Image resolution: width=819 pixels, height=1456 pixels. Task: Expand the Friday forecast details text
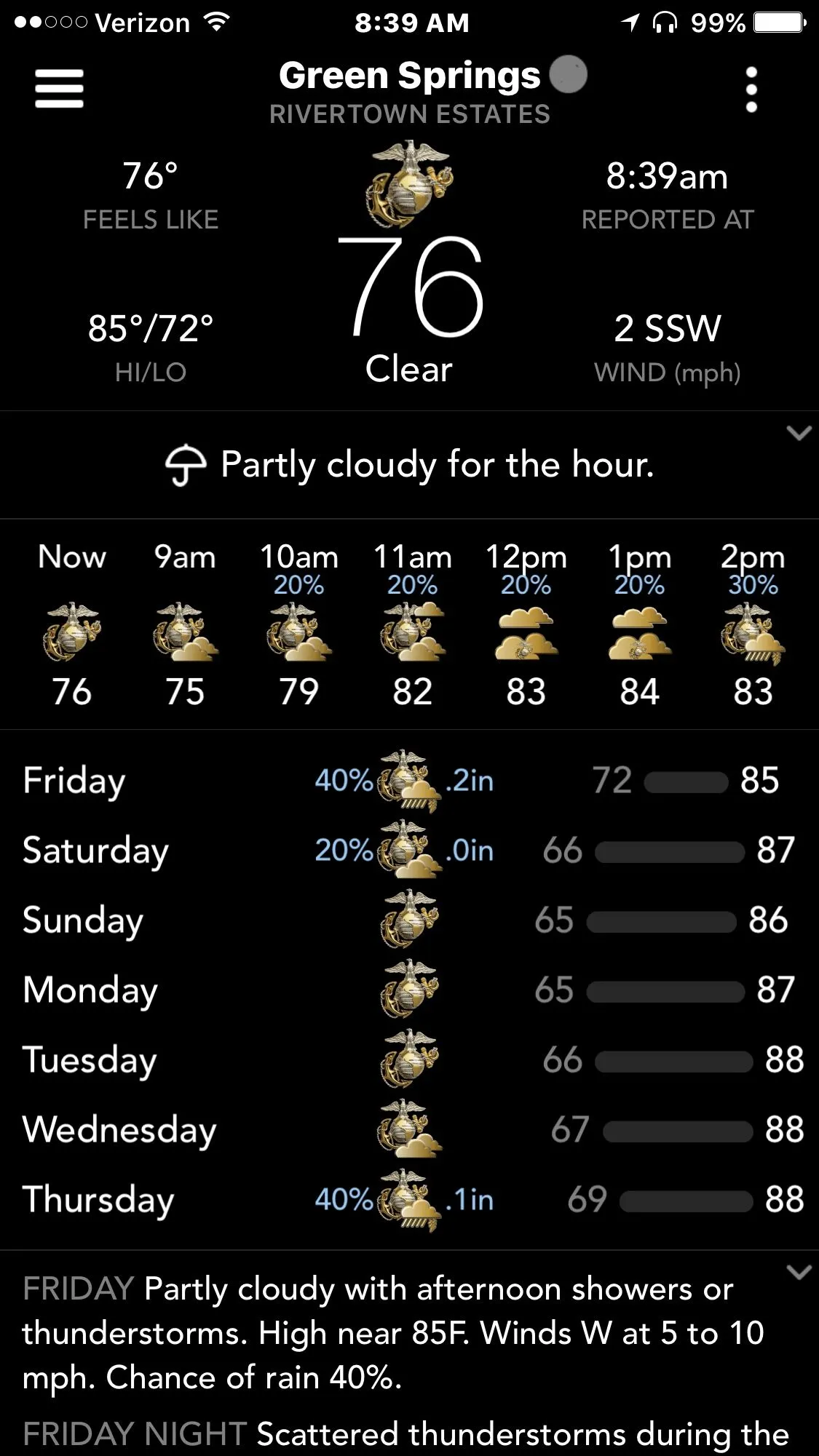pyautogui.click(x=799, y=1273)
